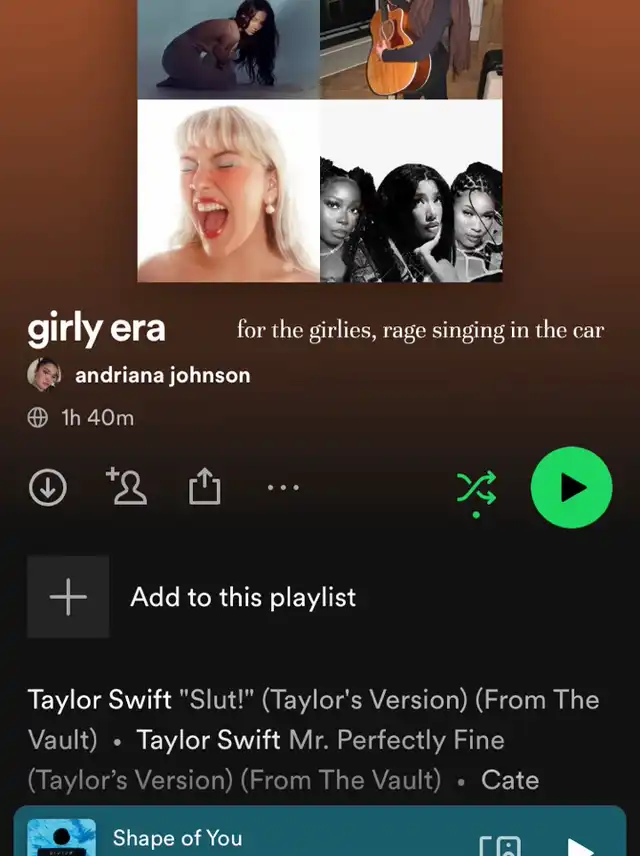Open the connect-to-device speaker icon
This screenshot has width=640, height=856.
[500, 845]
